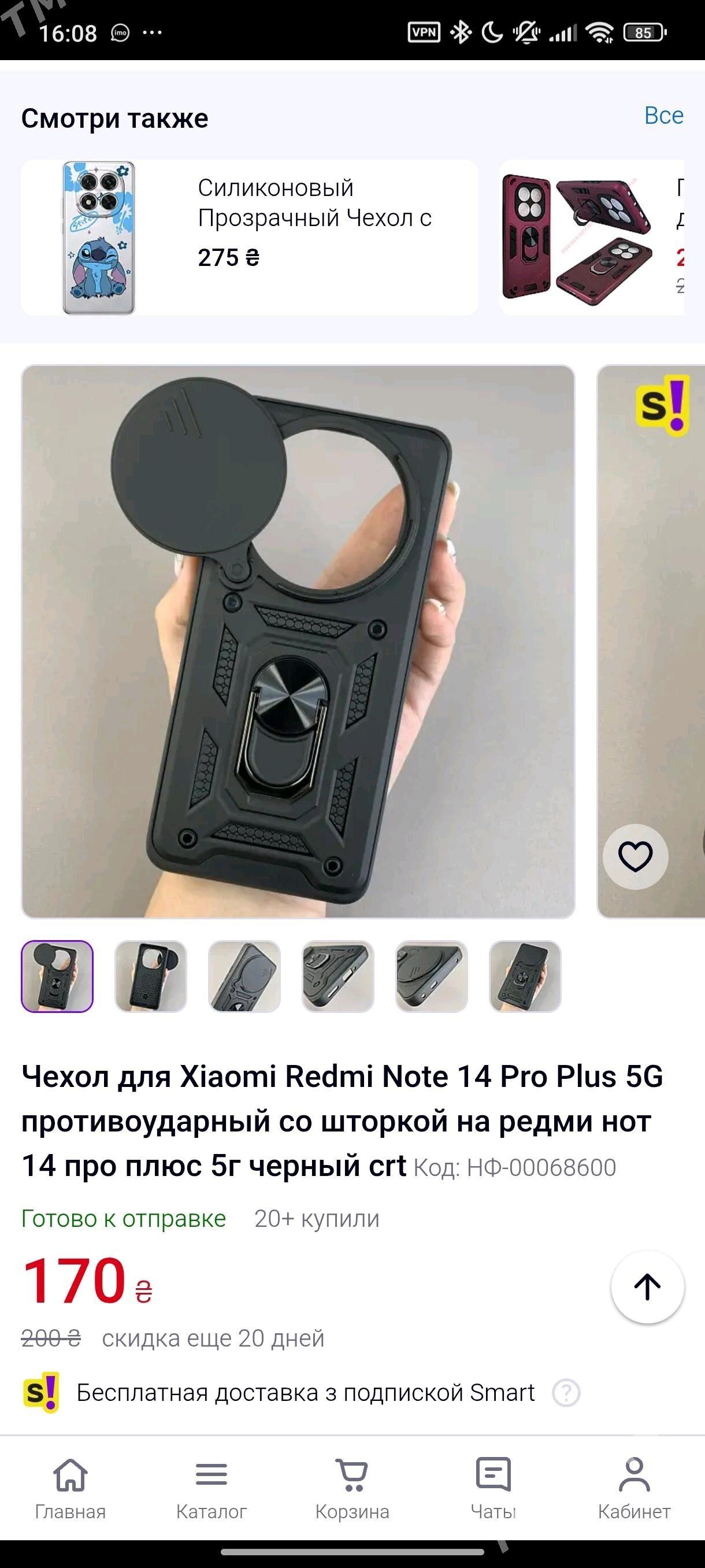Open the burgundy ring case card
705x1568 pixels.
591,238
